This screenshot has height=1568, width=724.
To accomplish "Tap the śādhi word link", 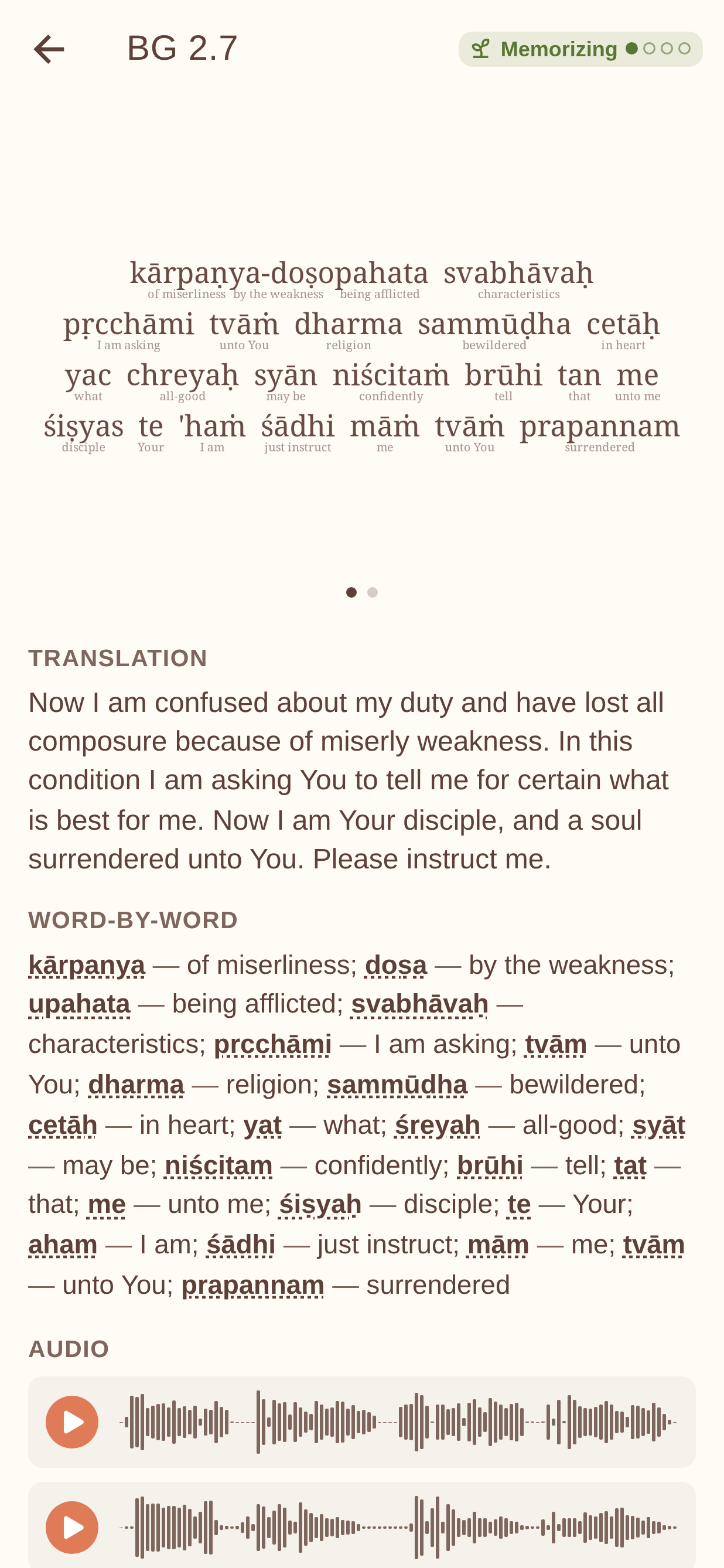I will click(241, 1245).
